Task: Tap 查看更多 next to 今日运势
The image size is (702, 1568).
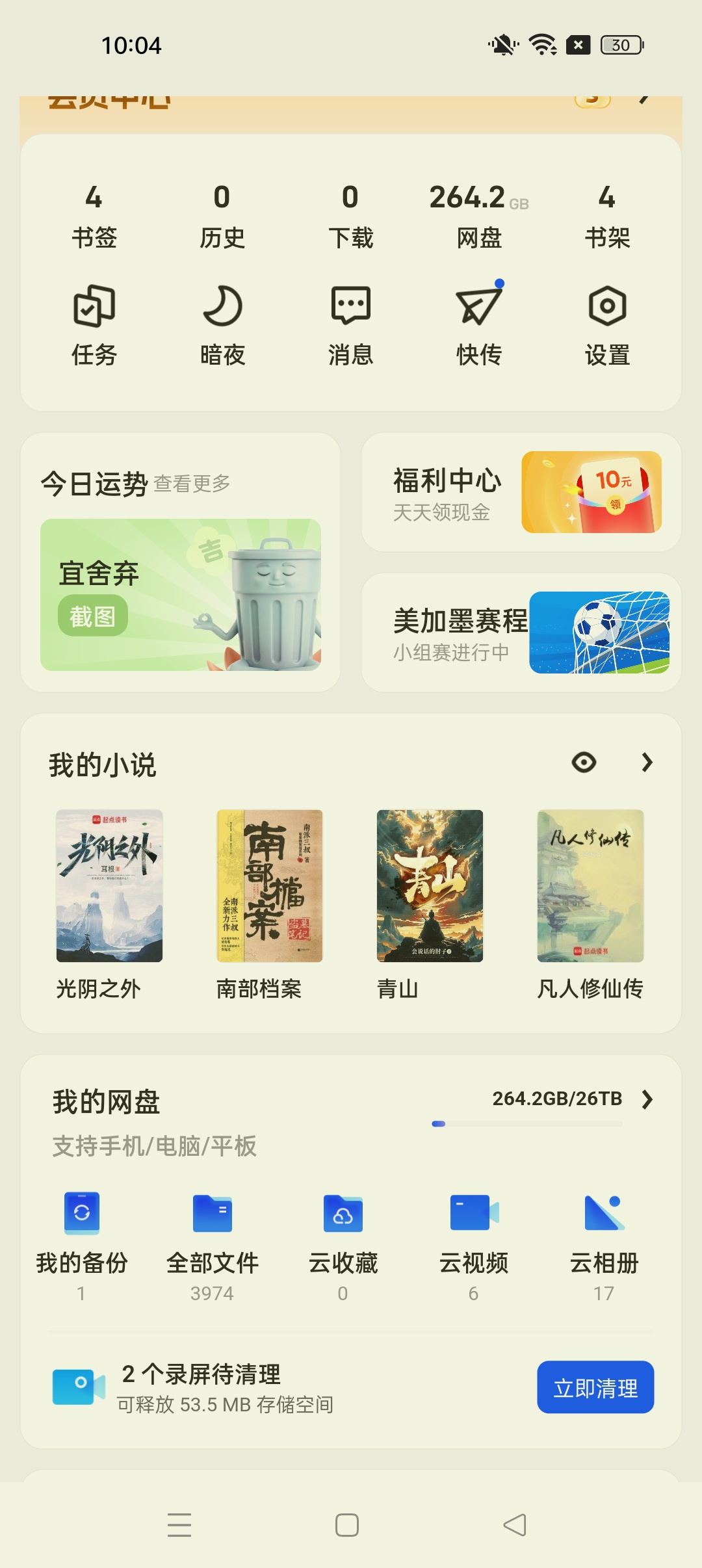Action: tap(192, 484)
